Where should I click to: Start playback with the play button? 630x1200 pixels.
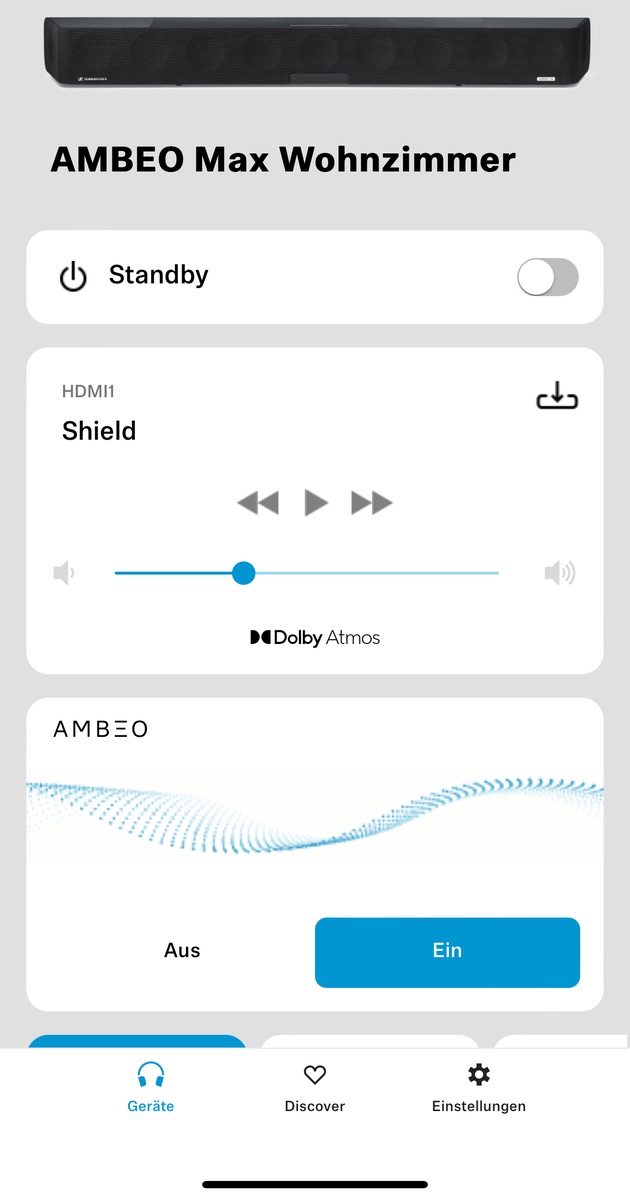(x=316, y=503)
